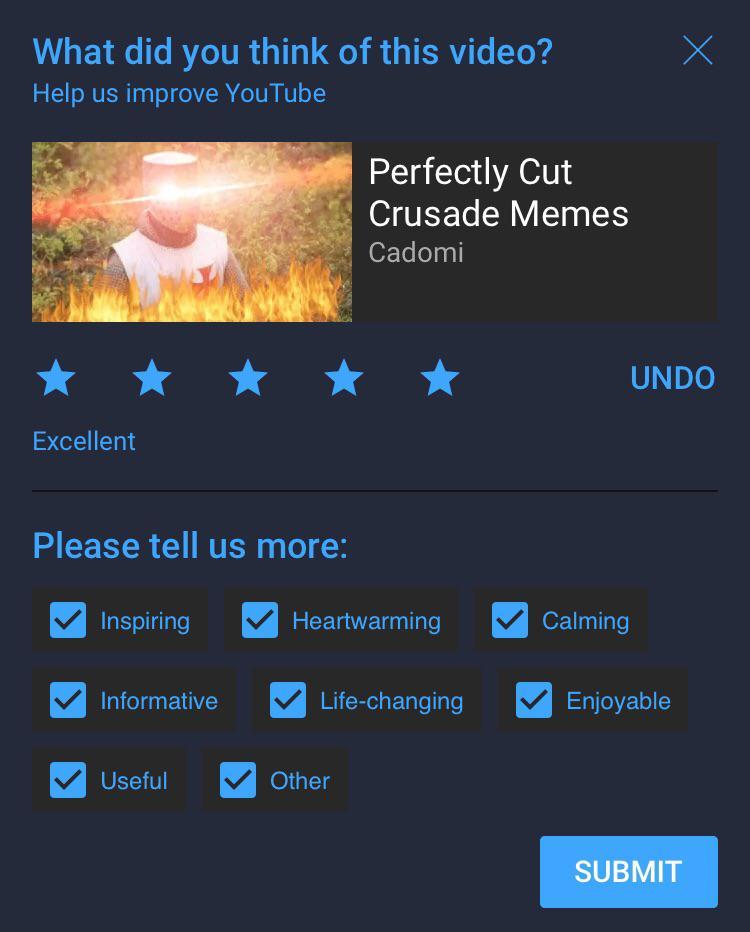750x932 pixels.
Task: Give the video four stars
Action: 344,379
